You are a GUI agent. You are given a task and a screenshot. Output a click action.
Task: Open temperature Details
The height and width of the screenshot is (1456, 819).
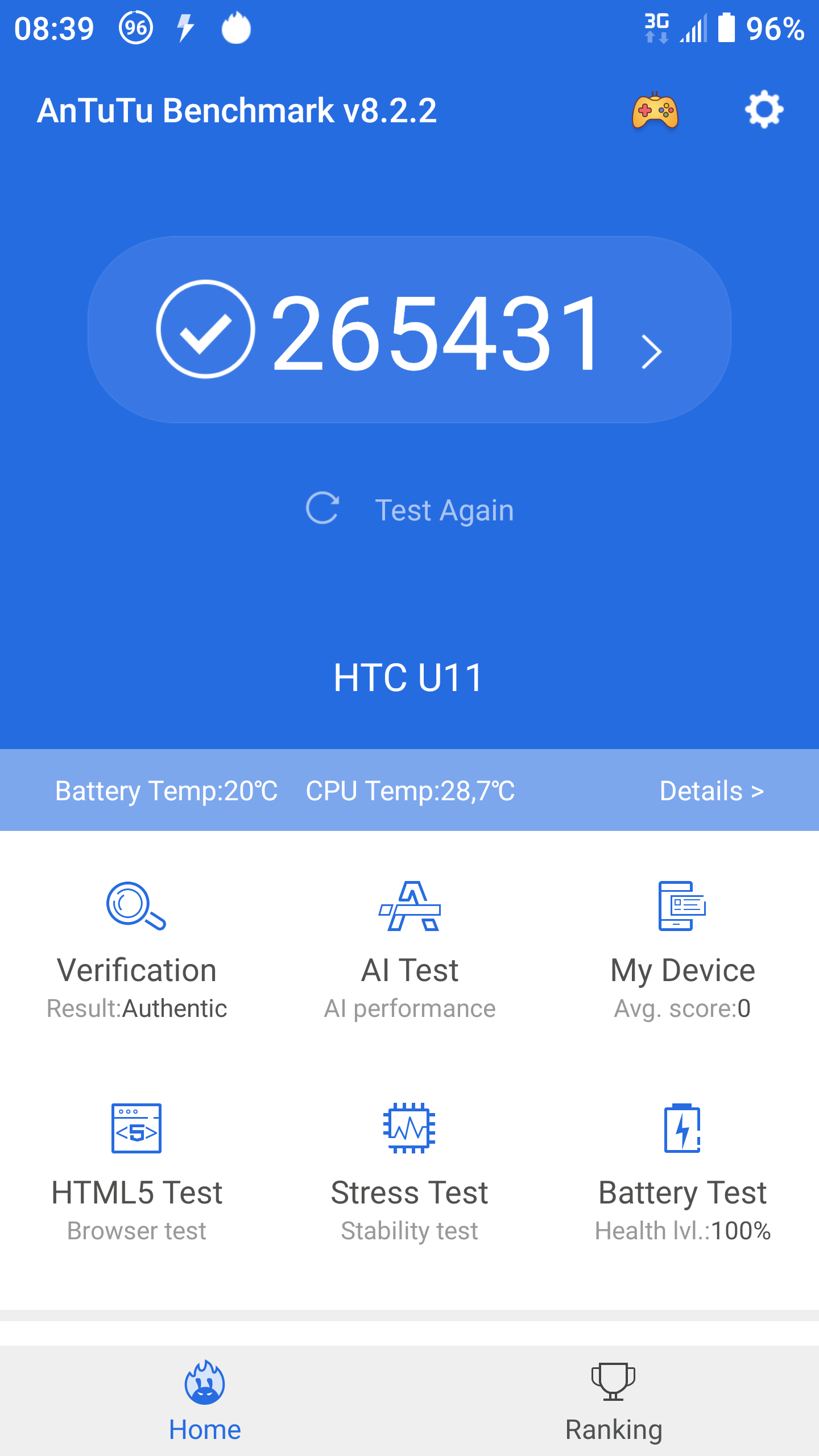pyautogui.click(x=711, y=791)
